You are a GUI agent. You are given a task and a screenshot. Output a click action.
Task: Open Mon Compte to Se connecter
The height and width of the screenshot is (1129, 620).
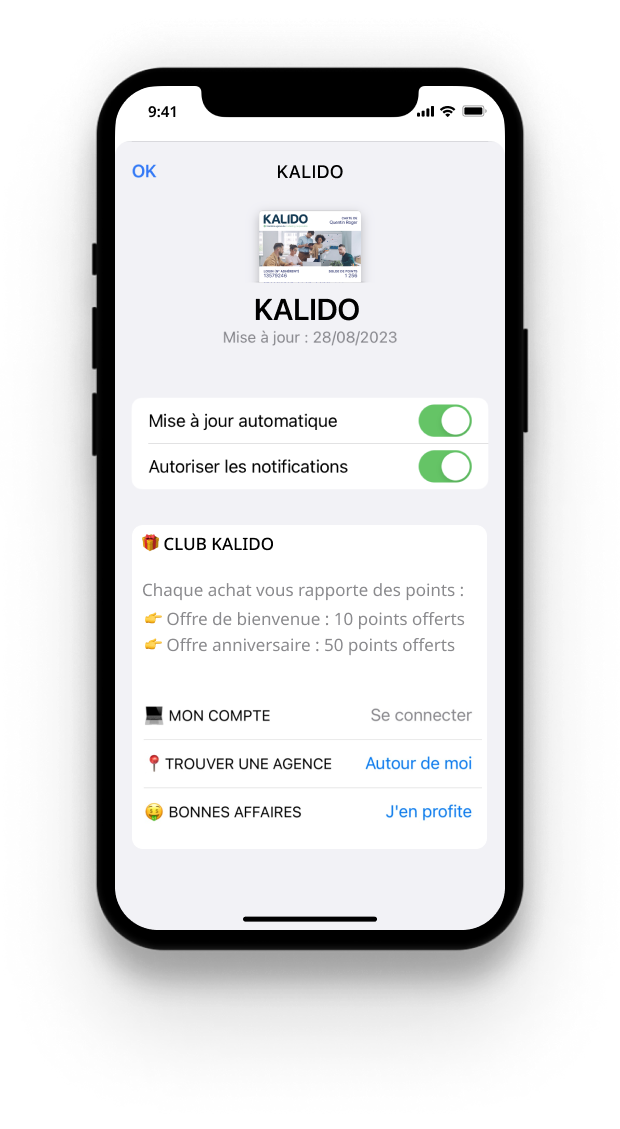pyautogui.click(x=420, y=715)
